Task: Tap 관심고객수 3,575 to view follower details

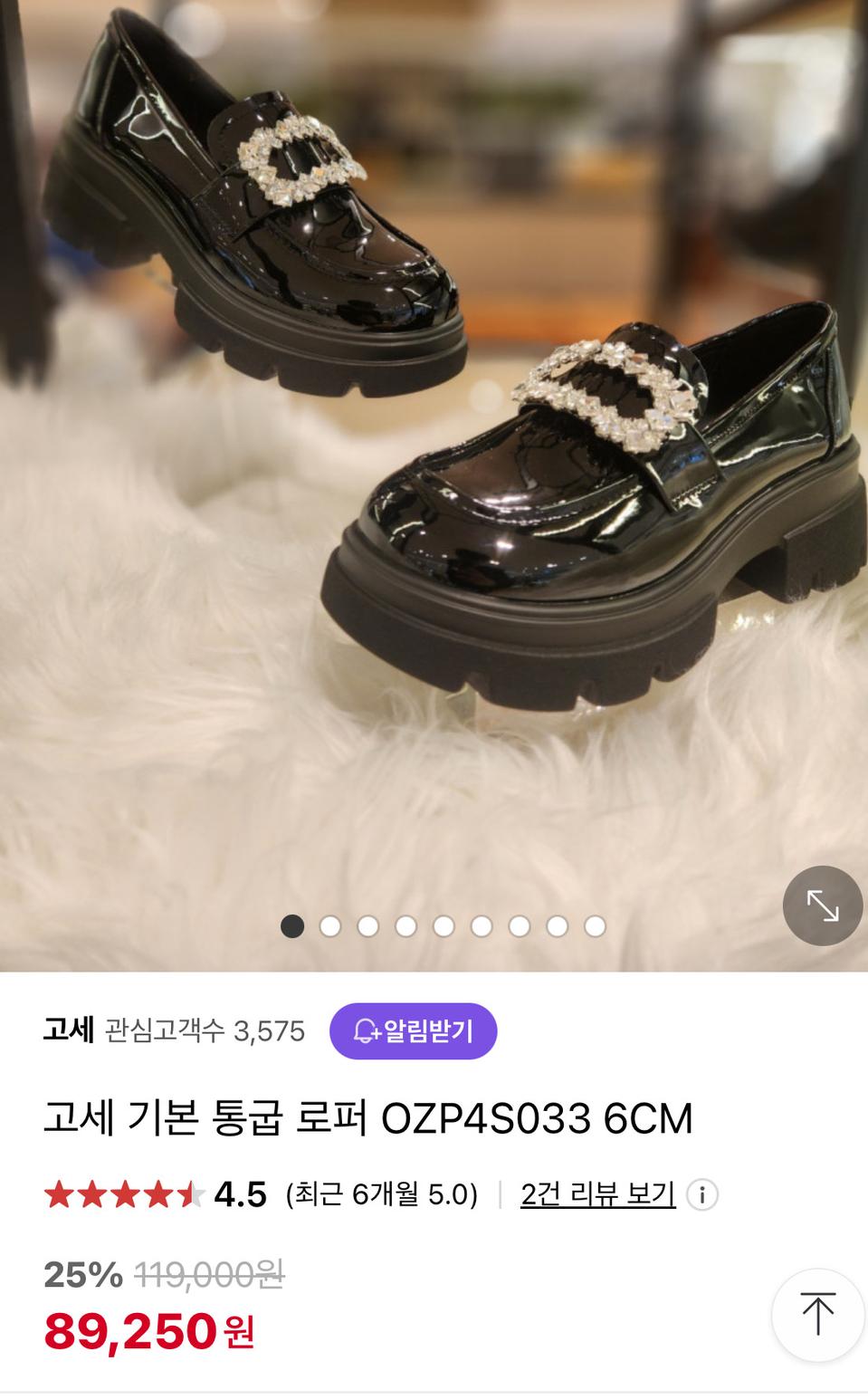Action: (x=205, y=1030)
